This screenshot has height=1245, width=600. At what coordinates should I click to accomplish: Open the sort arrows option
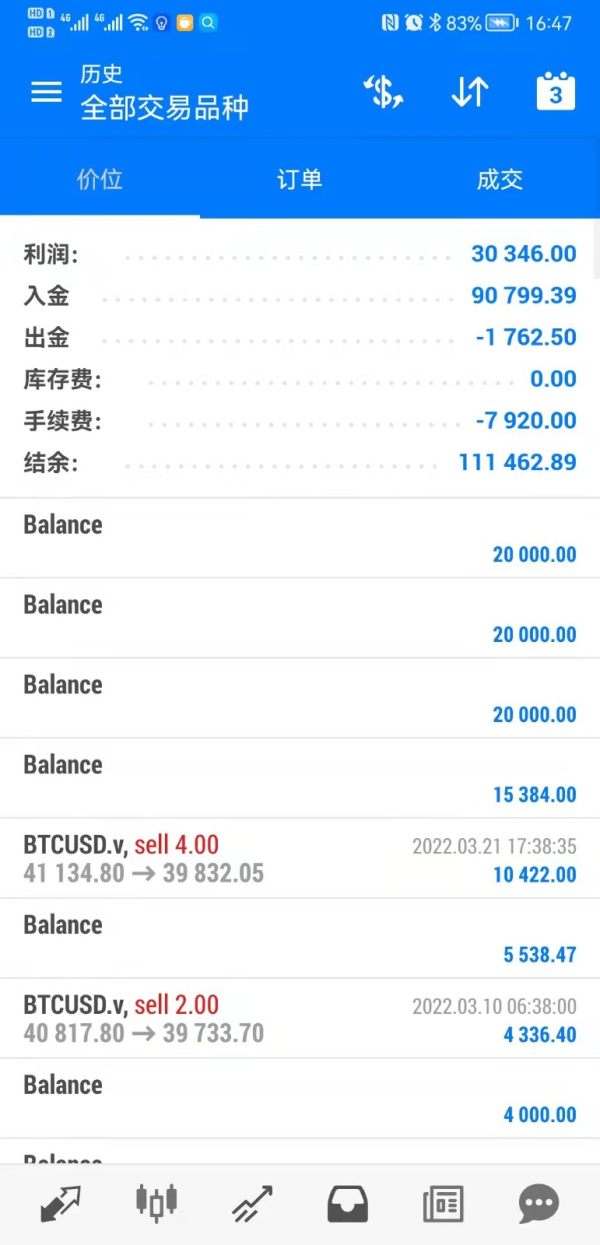(x=469, y=92)
